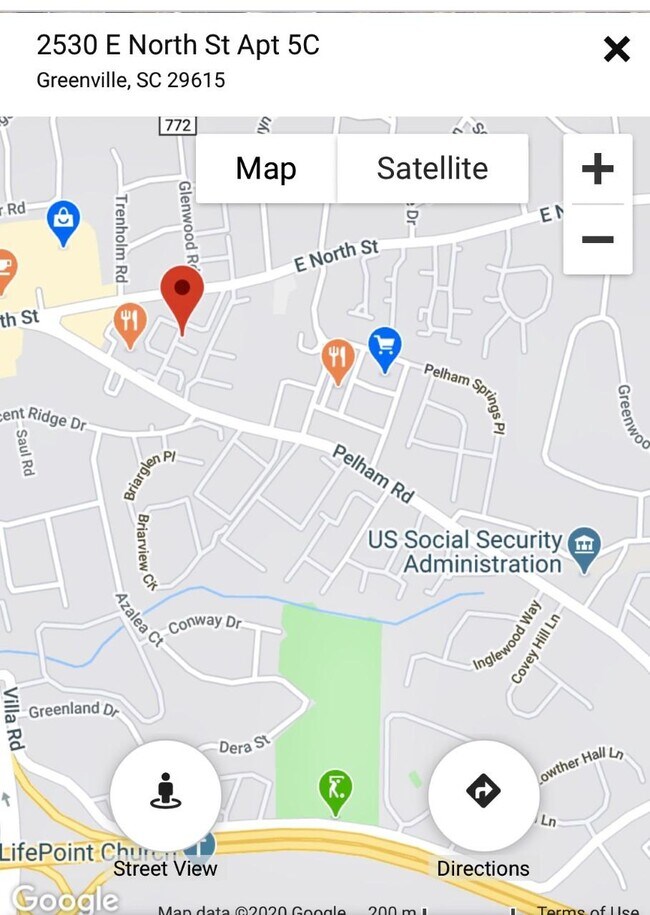Open the restaurant marker beside the cart
650x915 pixels.
coord(339,358)
